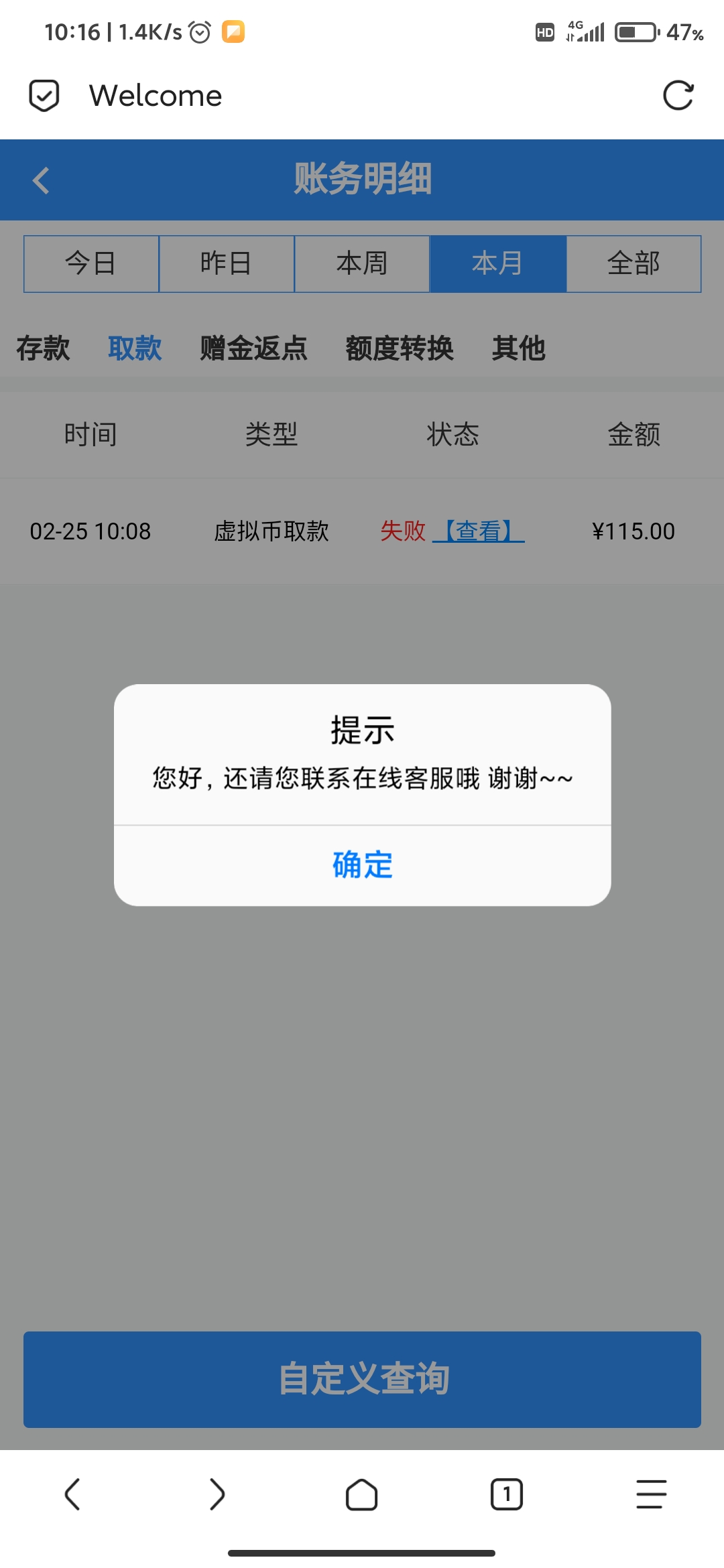The image size is (724, 1568).
Task: Tap the browser forward navigation arrow
Action: pos(217,1493)
